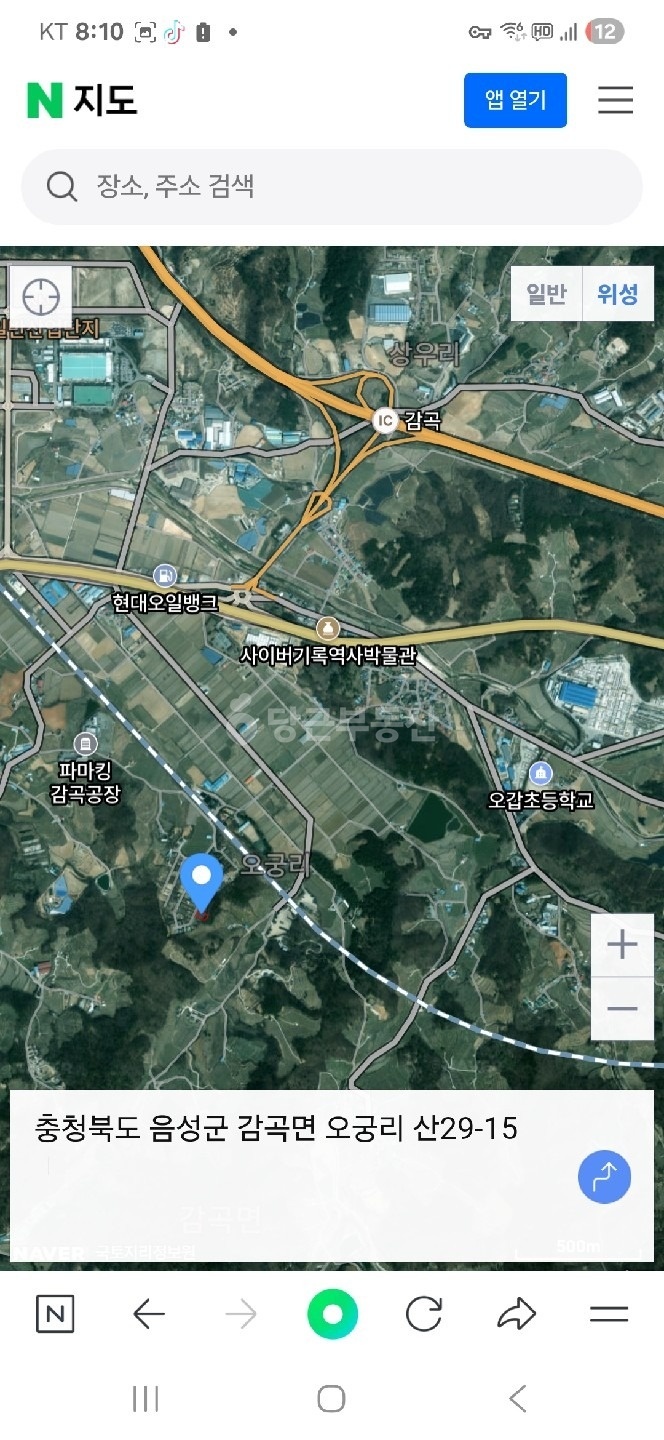Go back in the browser toolbar
Image resolution: width=664 pixels, height=1440 pixels.
point(148,1314)
